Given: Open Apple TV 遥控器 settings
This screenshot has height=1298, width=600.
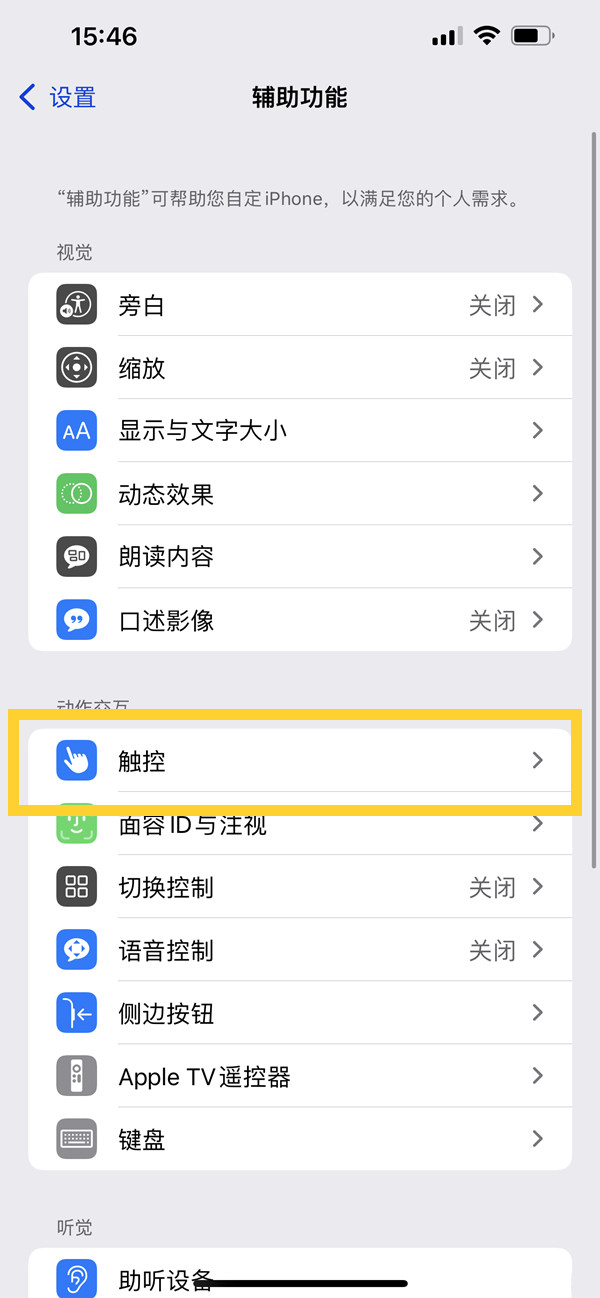Looking at the screenshot, I should [x=300, y=1076].
